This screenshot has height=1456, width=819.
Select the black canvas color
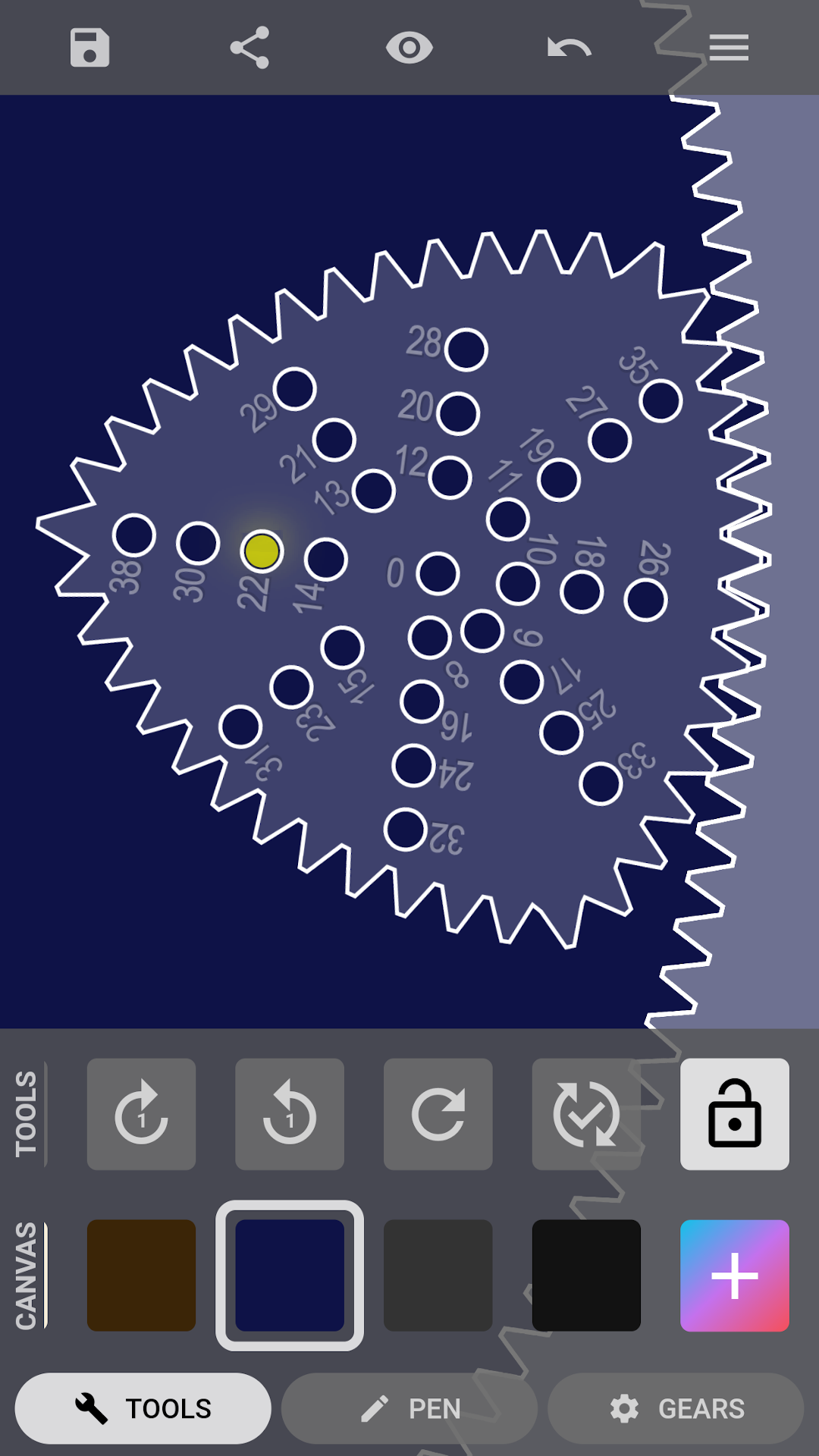pos(586,1275)
